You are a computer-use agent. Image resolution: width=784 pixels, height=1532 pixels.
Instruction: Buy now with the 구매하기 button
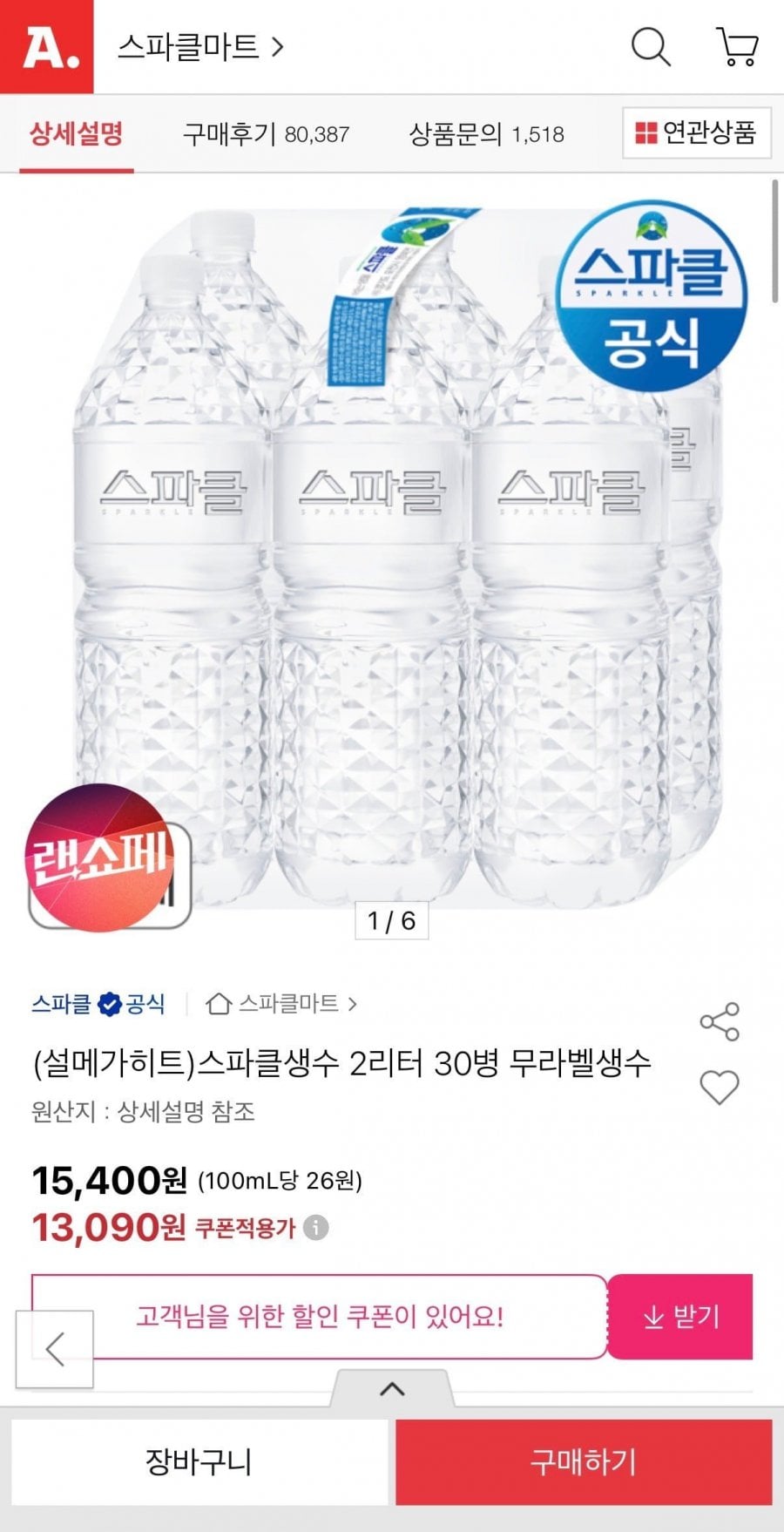tap(584, 1461)
